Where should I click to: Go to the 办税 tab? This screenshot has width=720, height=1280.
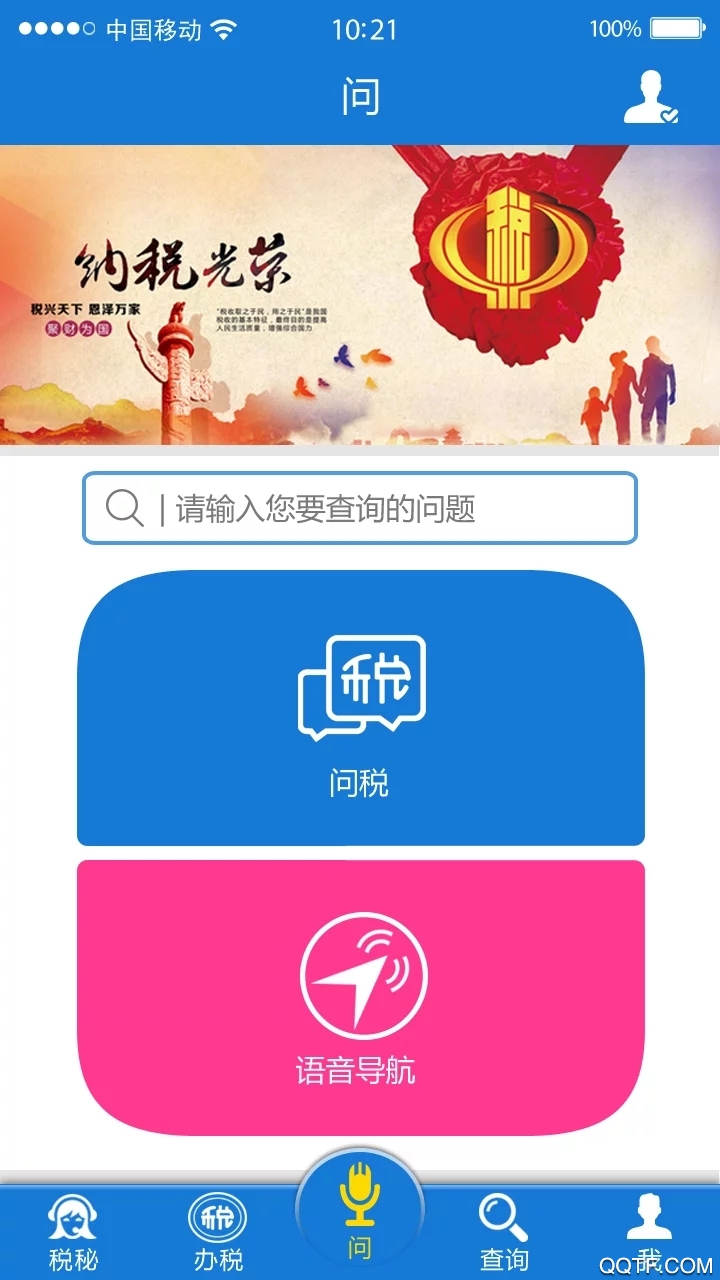[217, 1232]
